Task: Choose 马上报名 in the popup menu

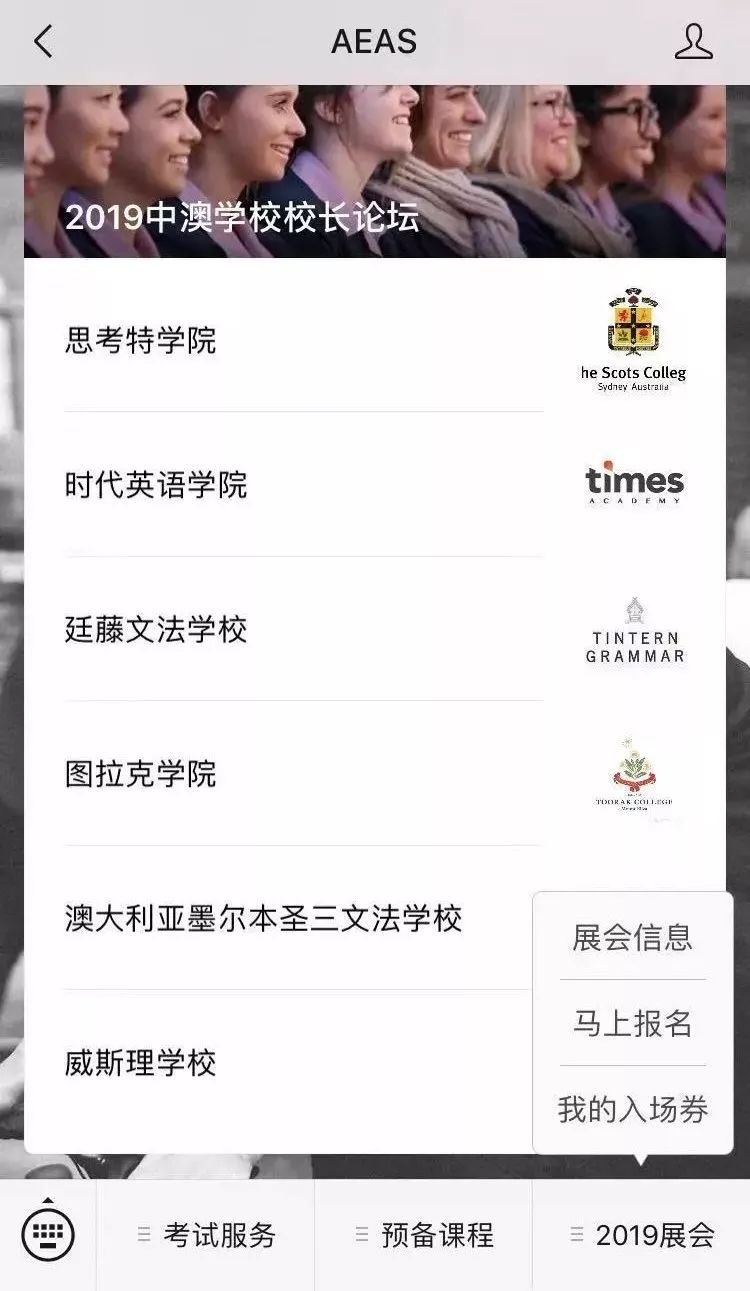Action: point(632,1022)
